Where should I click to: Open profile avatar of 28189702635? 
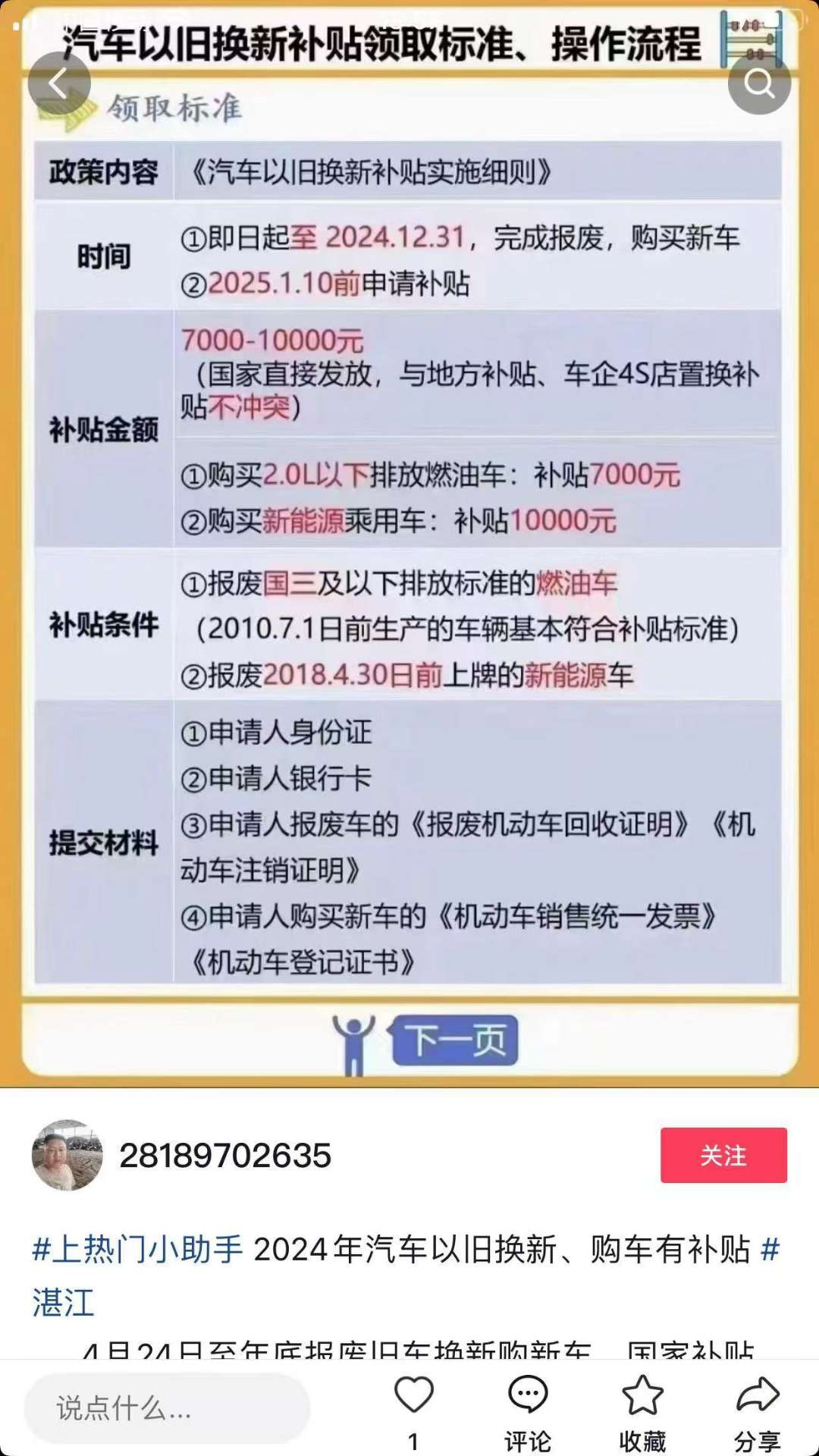tap(67, 1155)
